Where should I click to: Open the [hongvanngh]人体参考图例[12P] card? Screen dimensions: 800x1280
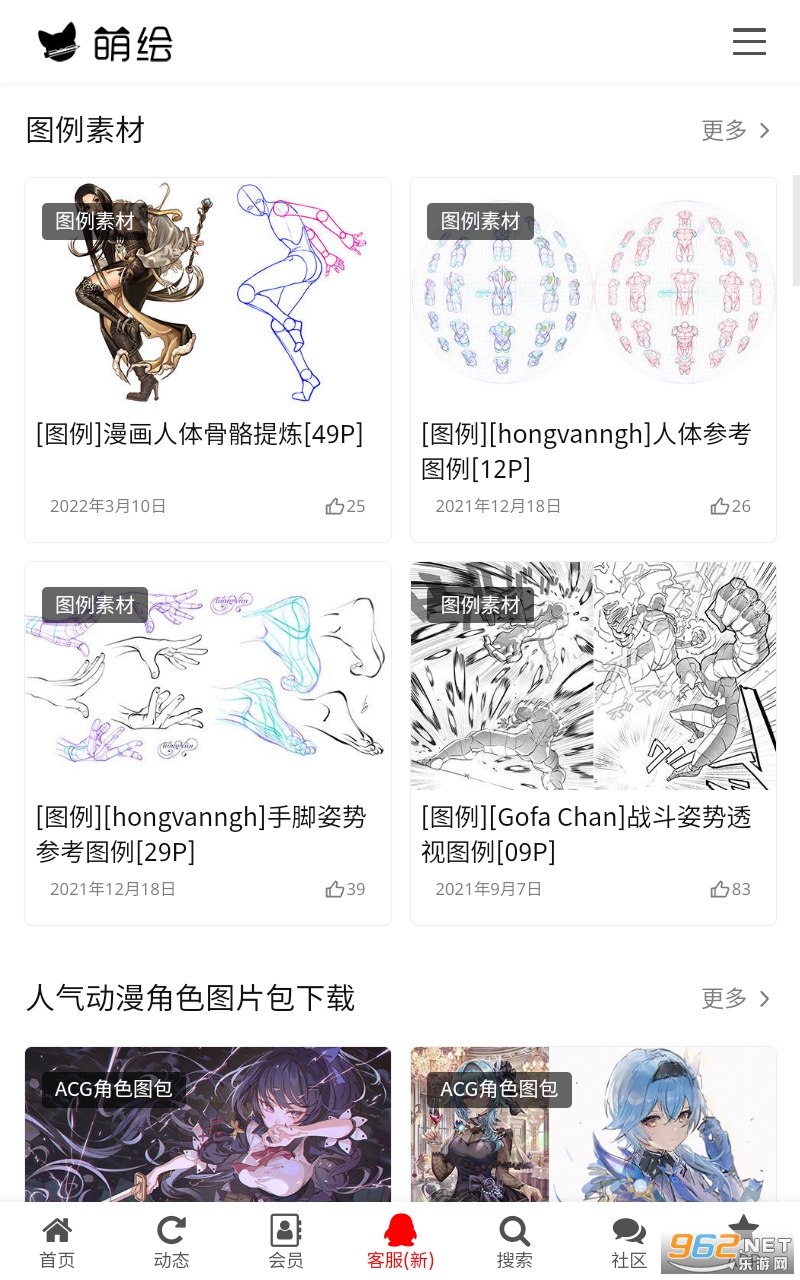593,360
